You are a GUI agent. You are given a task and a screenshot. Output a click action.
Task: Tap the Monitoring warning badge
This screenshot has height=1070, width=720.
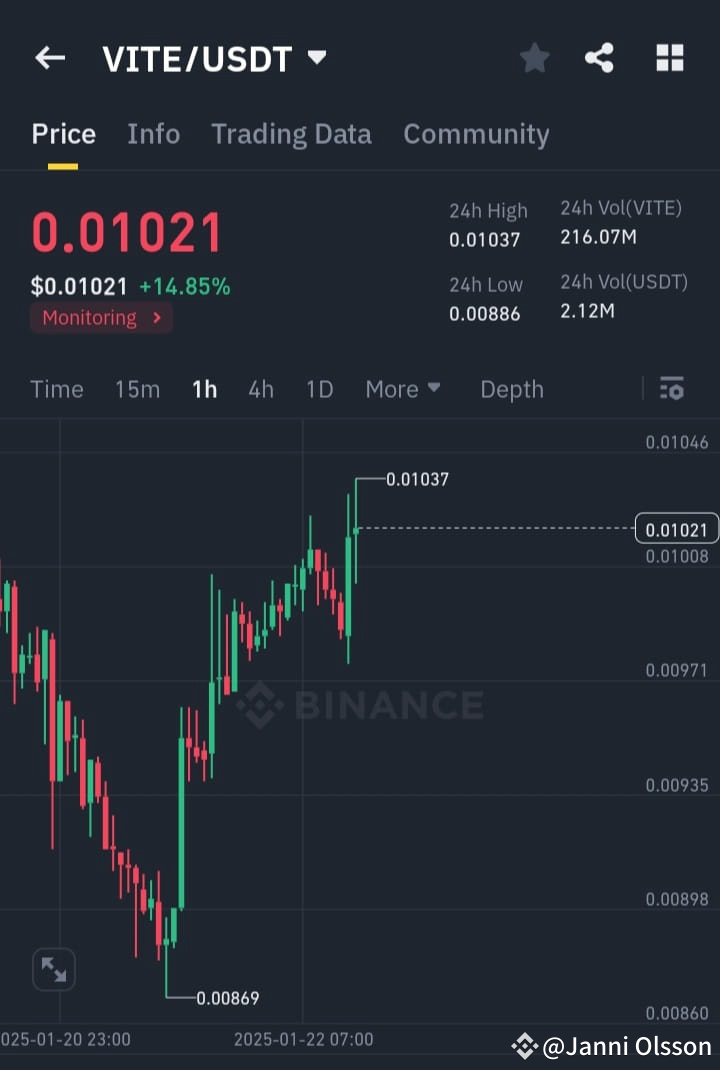pyautogui.click(x=100, y=317)
